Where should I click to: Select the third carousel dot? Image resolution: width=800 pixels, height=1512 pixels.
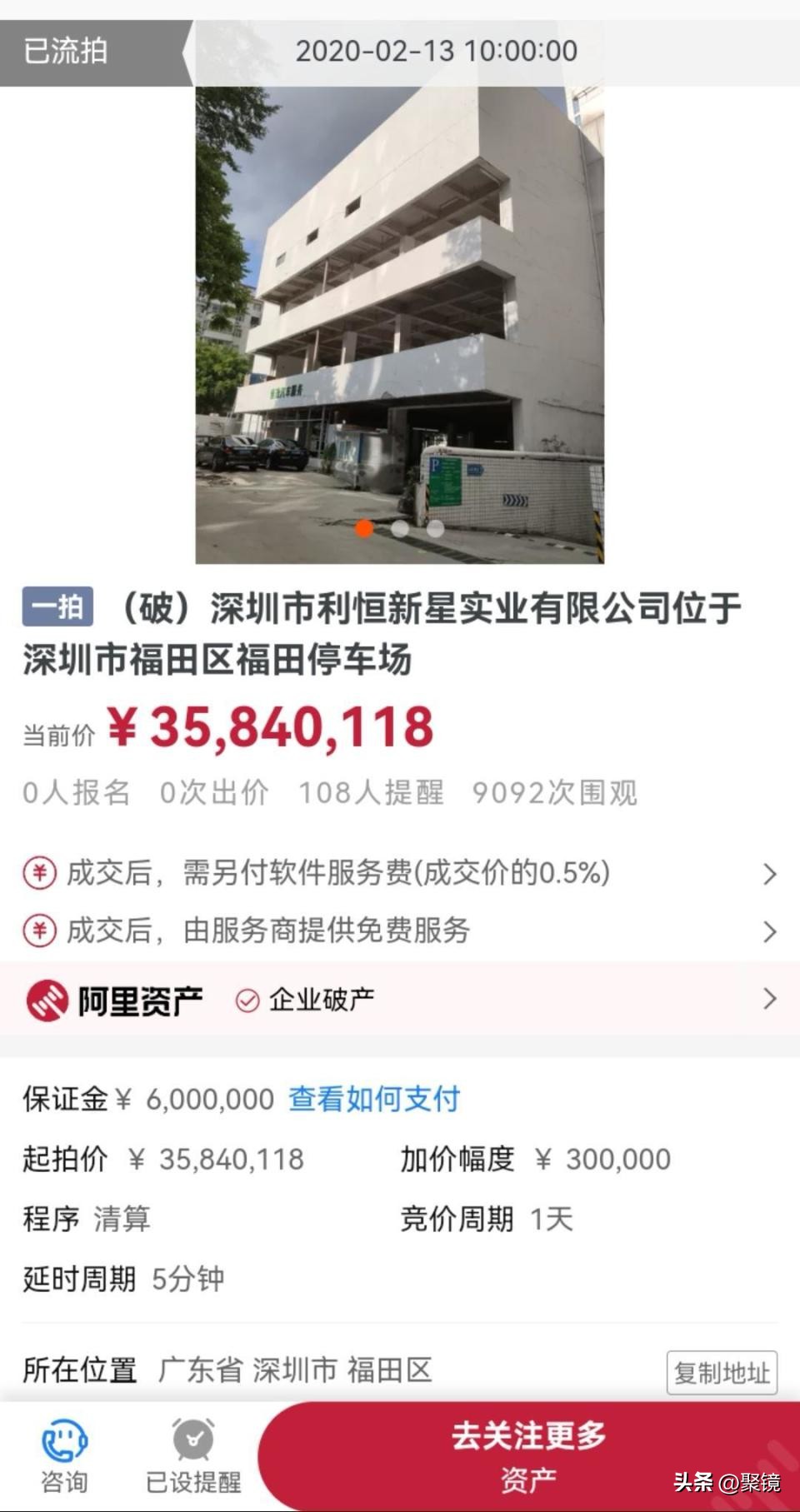click(x=434, y=527)
